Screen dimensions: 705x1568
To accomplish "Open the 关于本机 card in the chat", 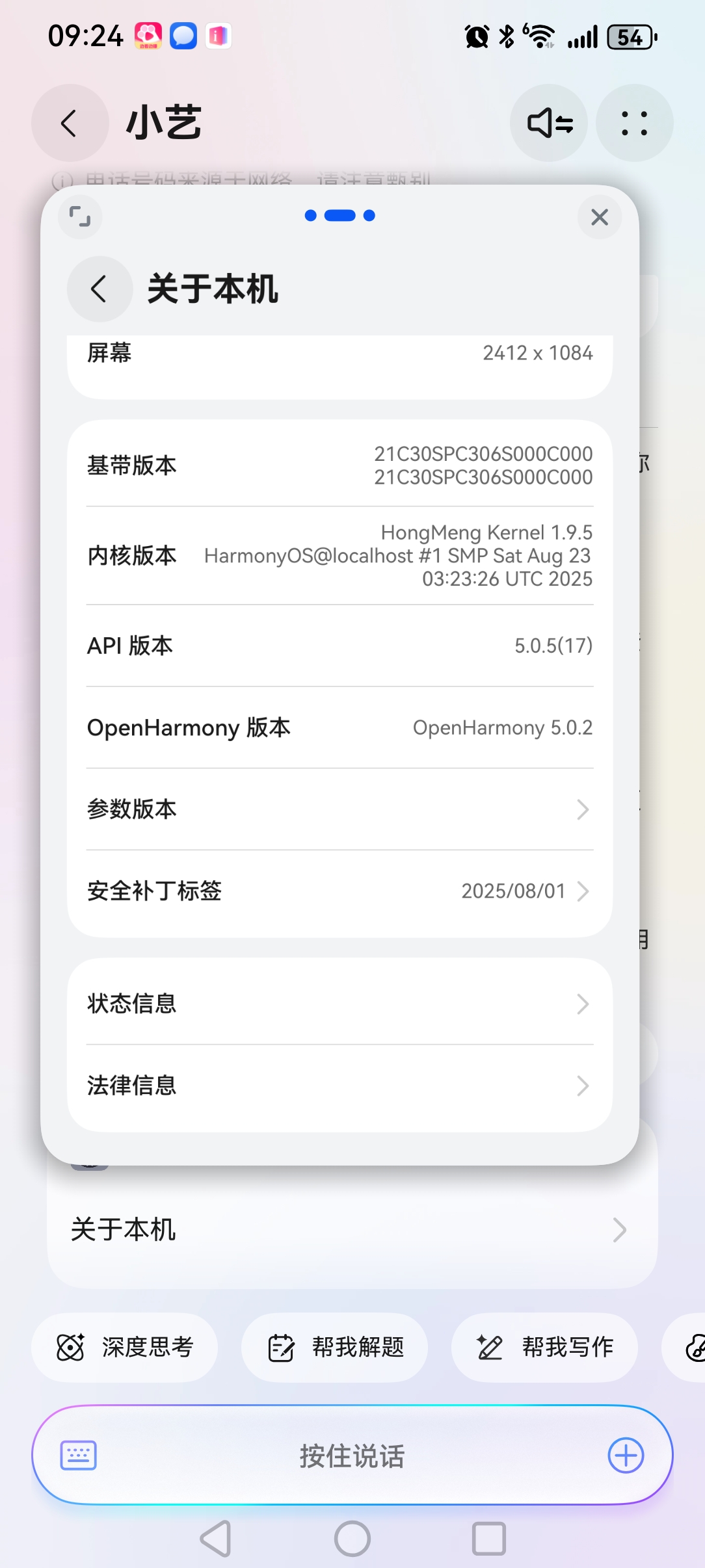I will (x=351, y=1230).
